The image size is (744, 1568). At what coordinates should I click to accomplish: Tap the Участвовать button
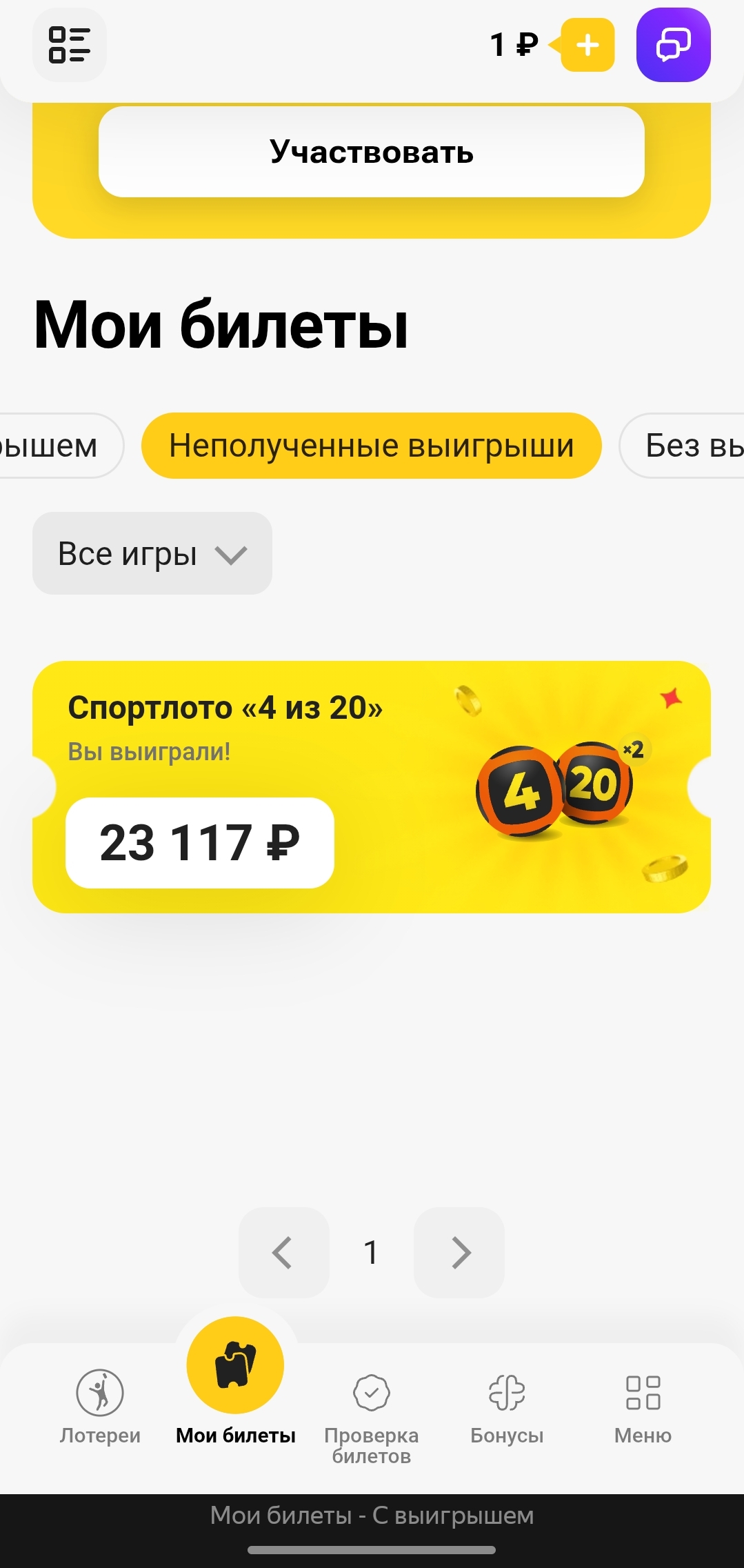[x=371, y=152]
